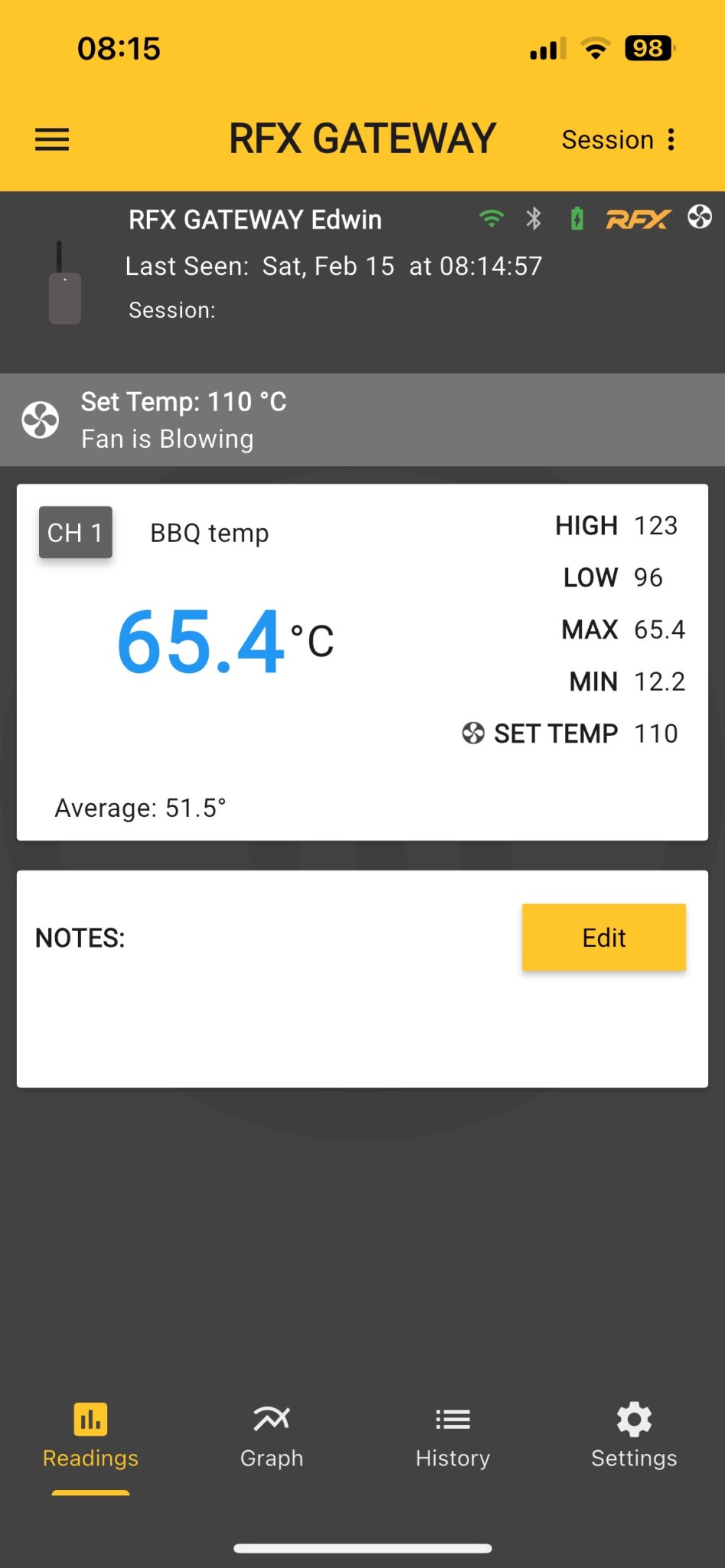Open the hamburger navigation menu
725x1568 pixels.
(52, 139)
